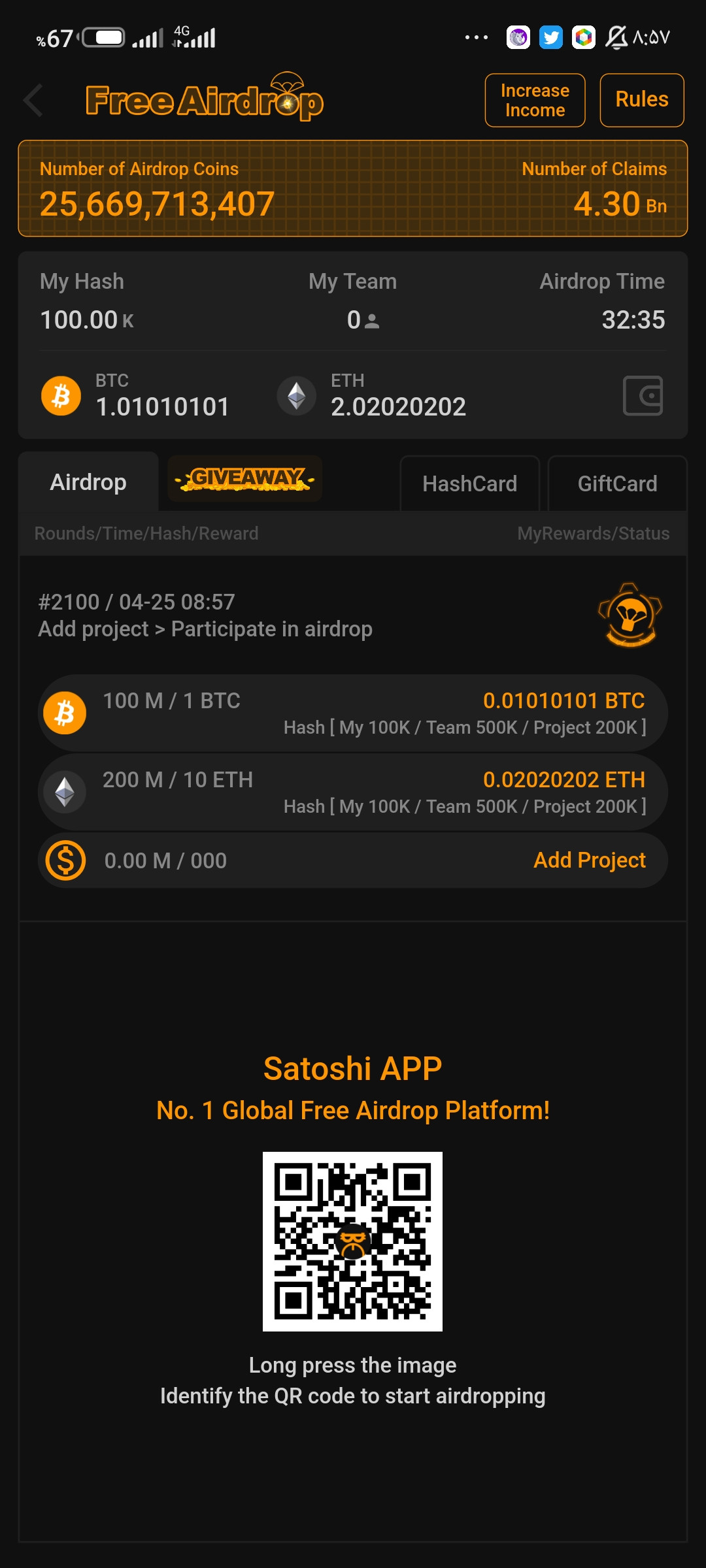Switch to the Airdrop tab
This screenshot has width=706, height=1568.
click(88, 482)
